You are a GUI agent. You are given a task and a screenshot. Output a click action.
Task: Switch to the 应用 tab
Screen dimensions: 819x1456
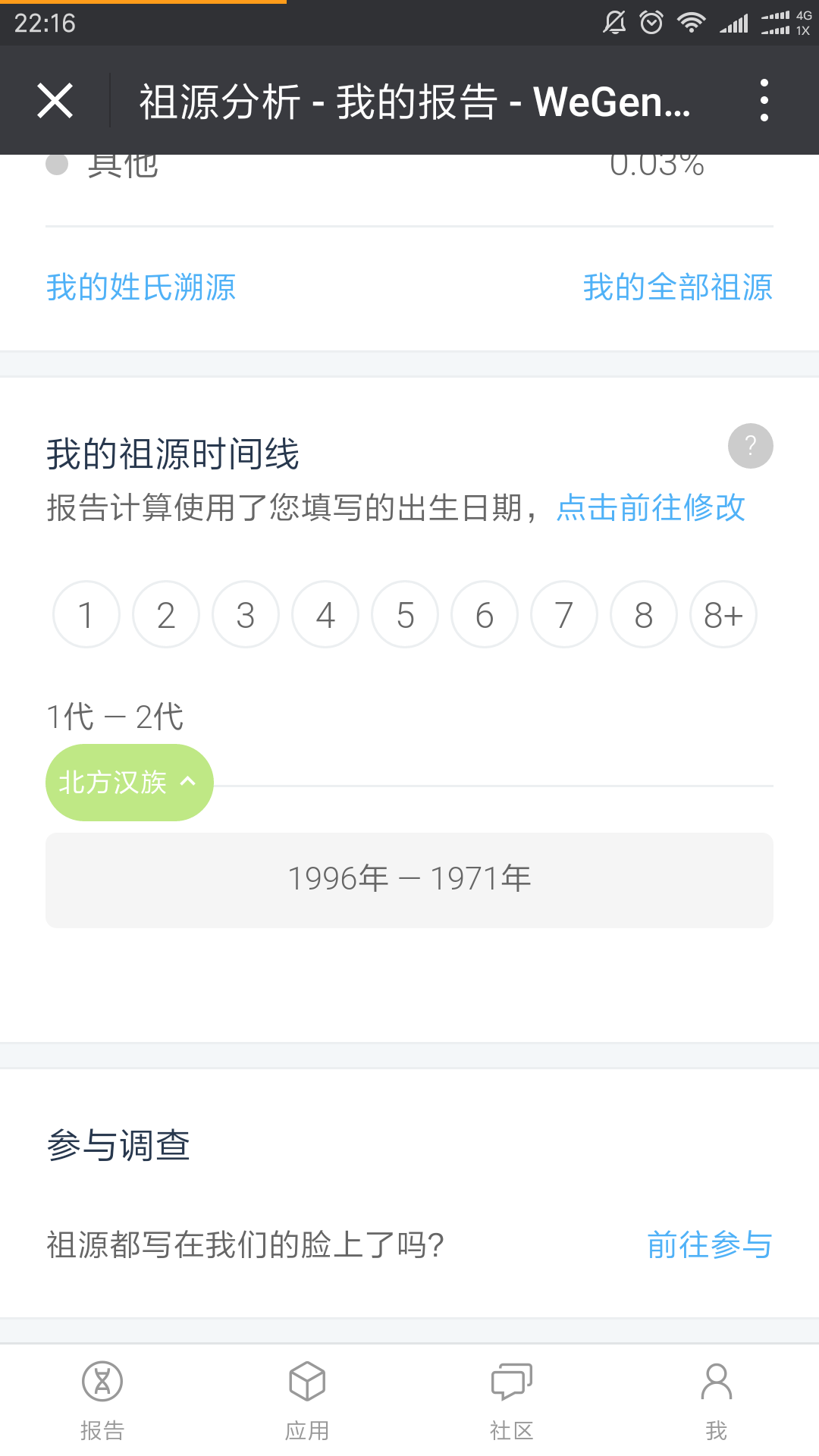pyautogui.click(x=307, y=1400)
